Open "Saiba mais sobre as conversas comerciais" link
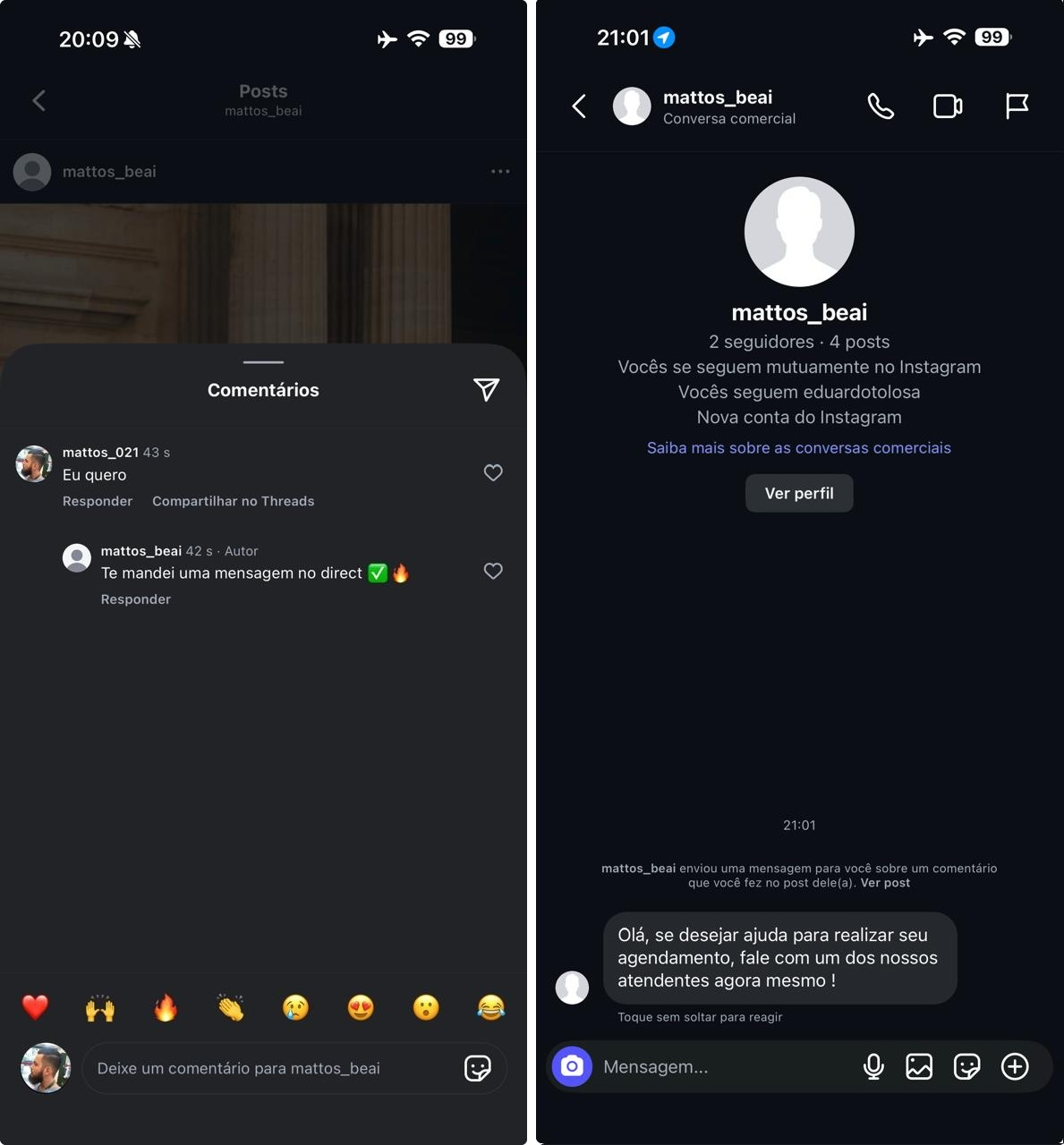 799,448
